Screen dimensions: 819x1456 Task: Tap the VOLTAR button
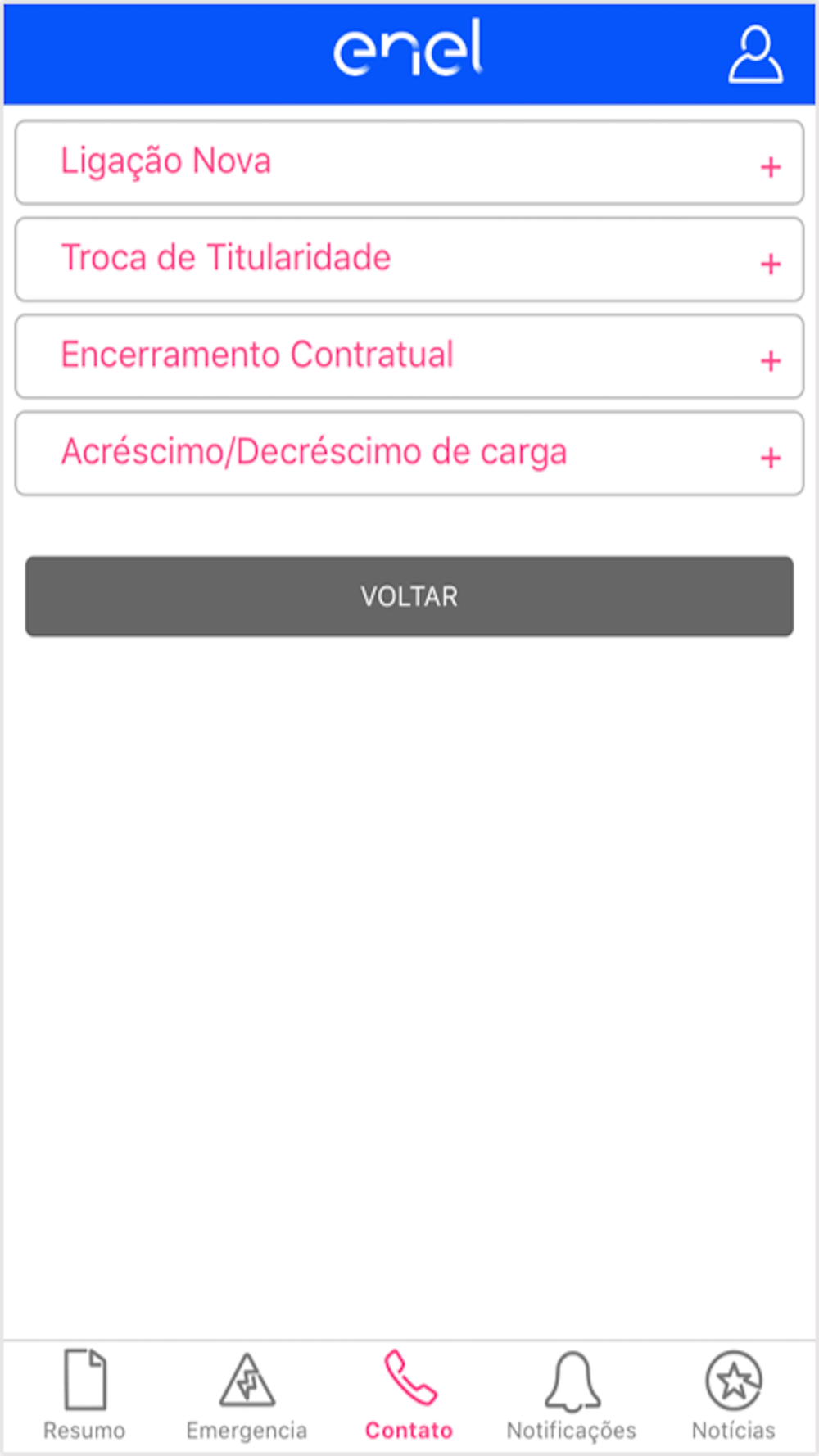tap(409, 596)
